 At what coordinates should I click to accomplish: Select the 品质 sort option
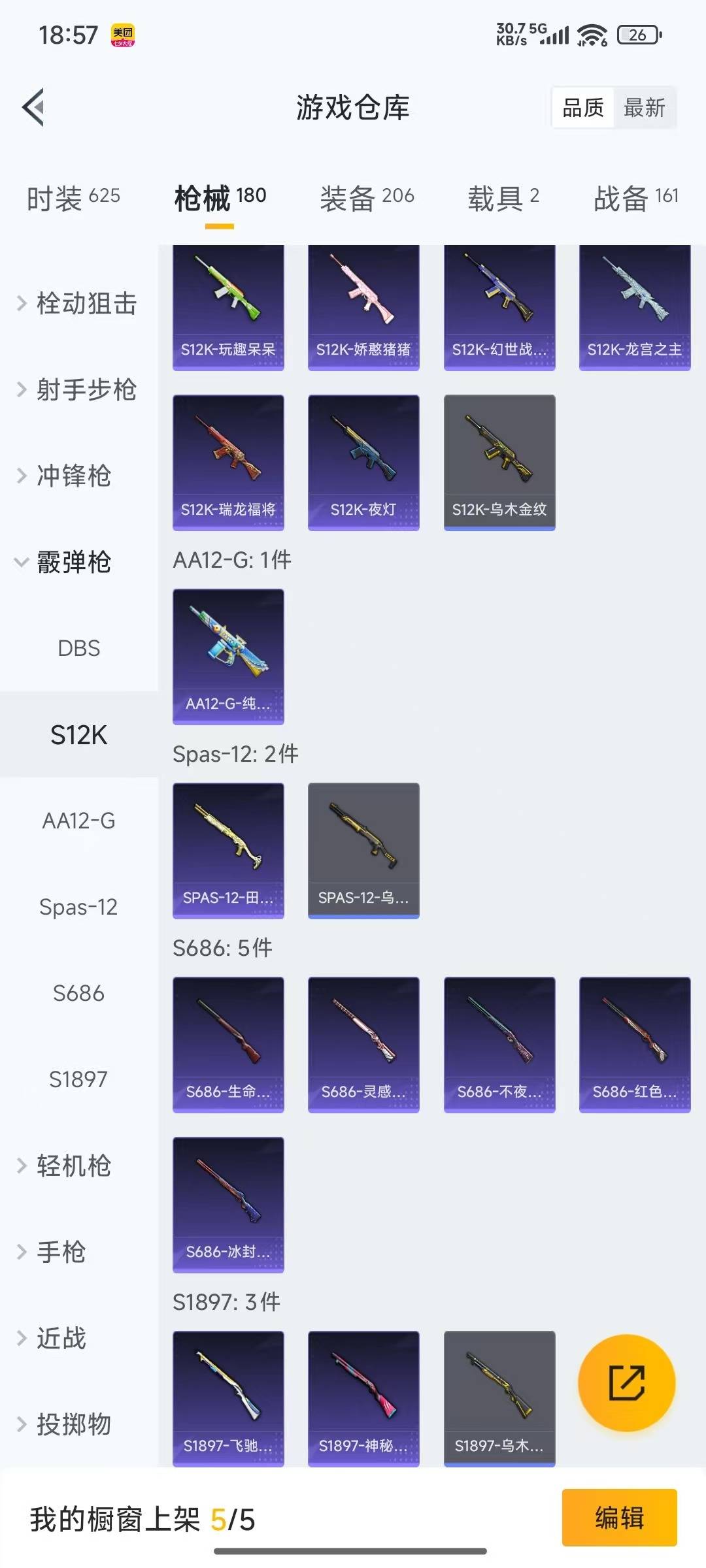click(x=583, y=108)
